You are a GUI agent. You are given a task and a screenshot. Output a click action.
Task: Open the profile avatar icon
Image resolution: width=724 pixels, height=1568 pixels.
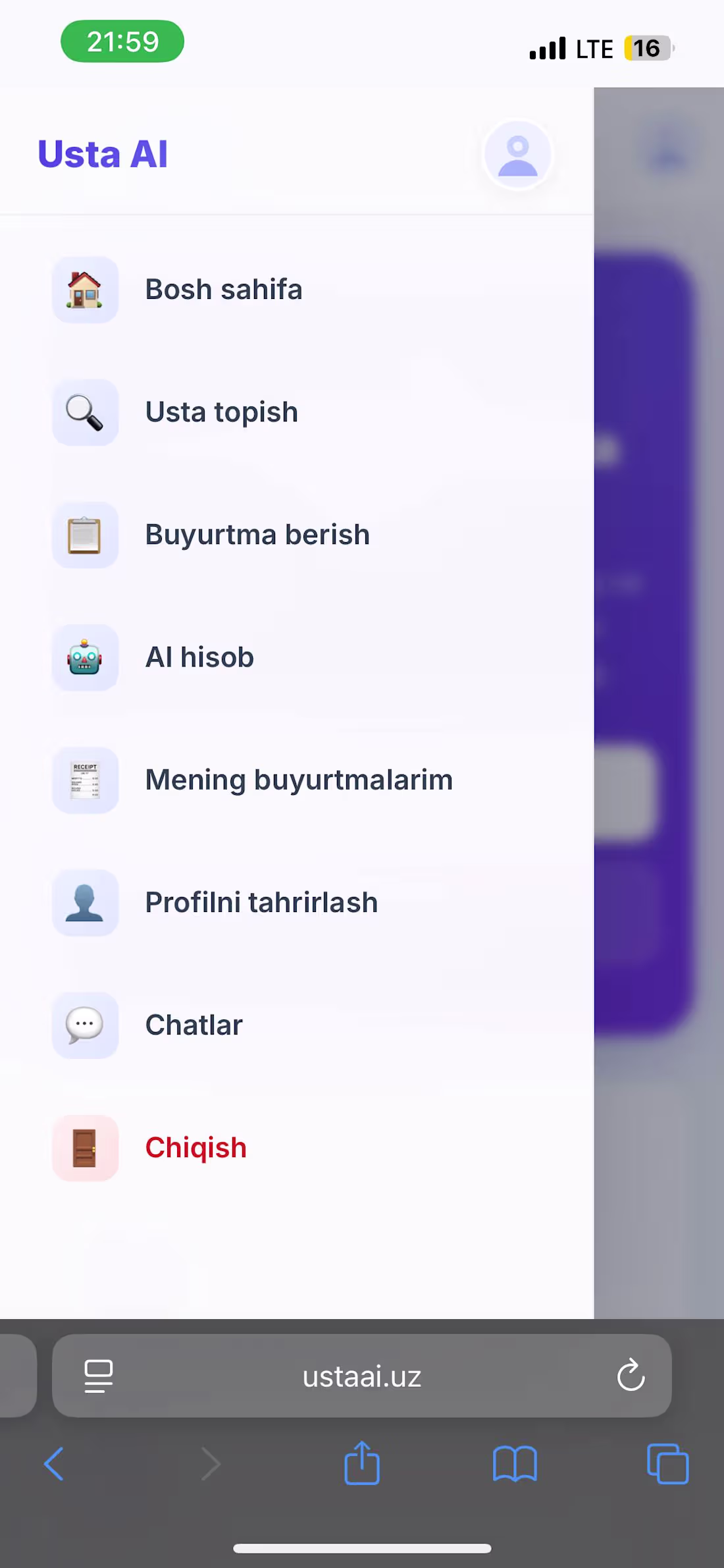pos(517,155)
